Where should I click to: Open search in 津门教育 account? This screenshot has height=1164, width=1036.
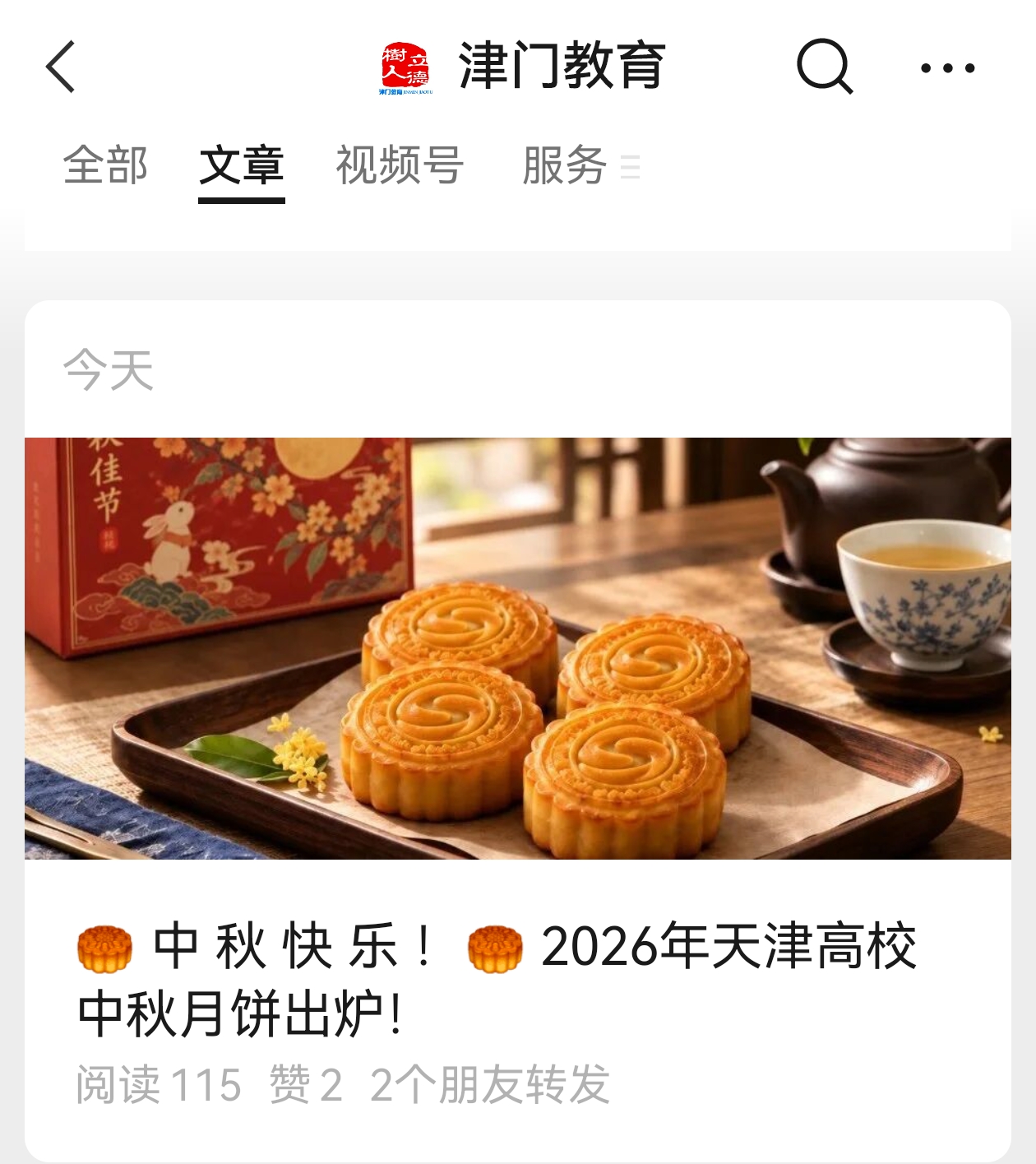[x=825, y=67]
